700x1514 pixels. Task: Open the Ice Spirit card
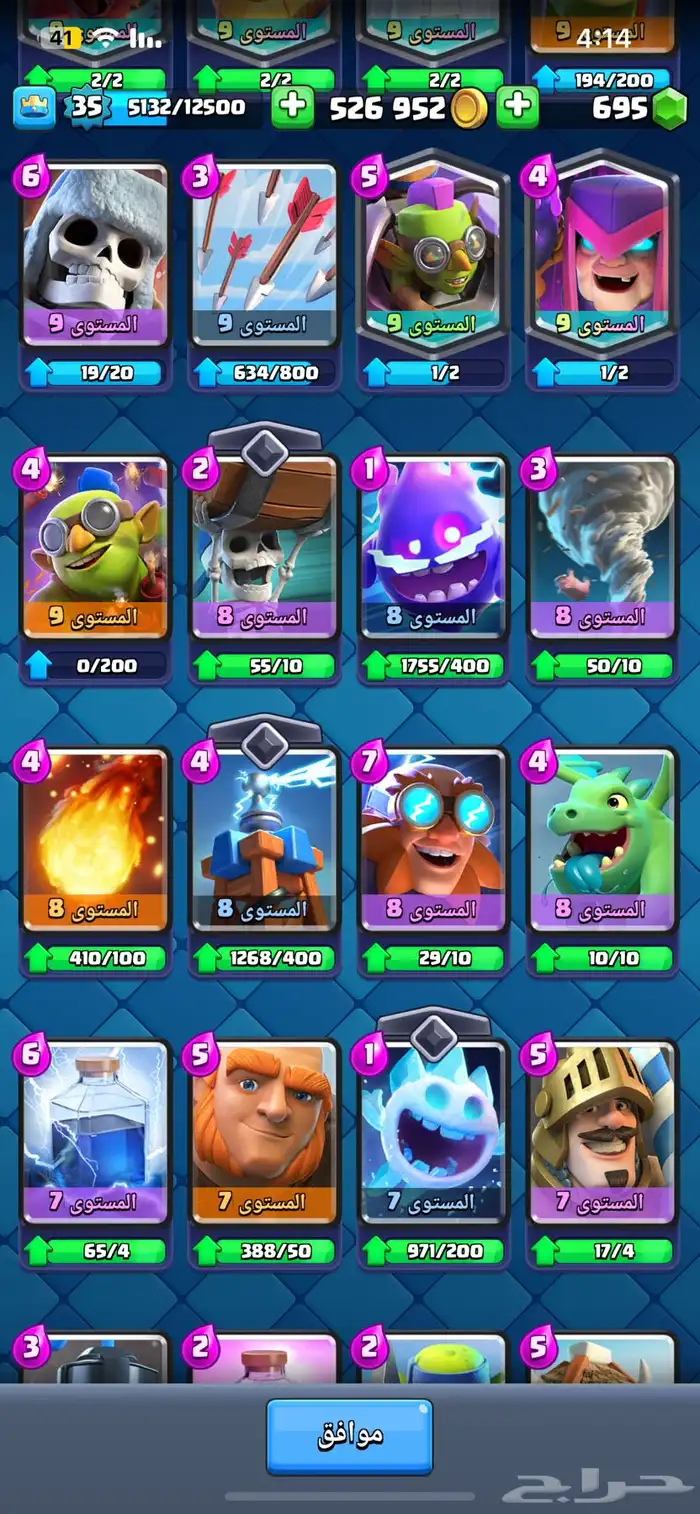[434, 1130]
